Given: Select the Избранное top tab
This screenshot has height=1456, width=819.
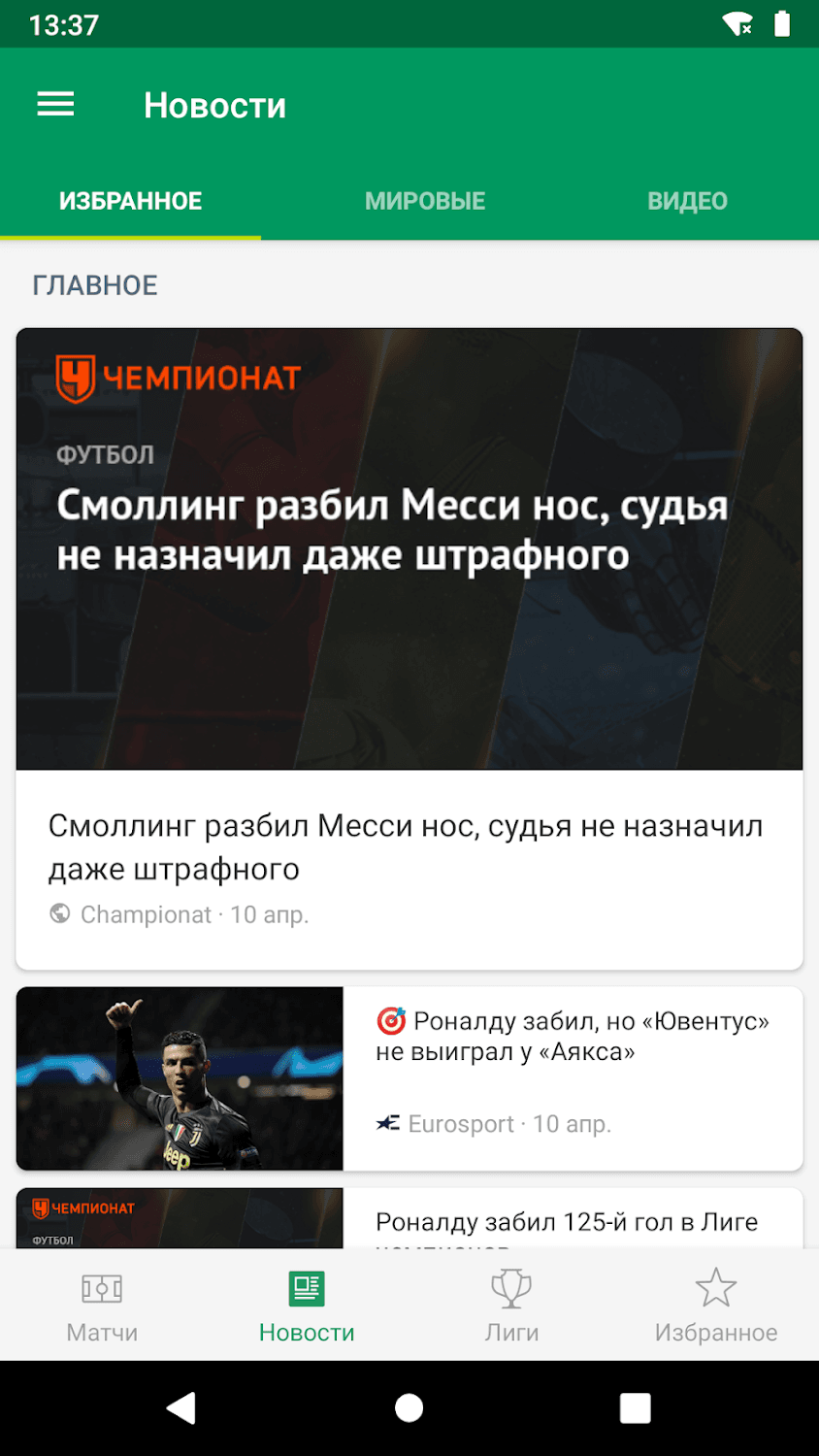Looking at the screenshot, I should point(130,201).
